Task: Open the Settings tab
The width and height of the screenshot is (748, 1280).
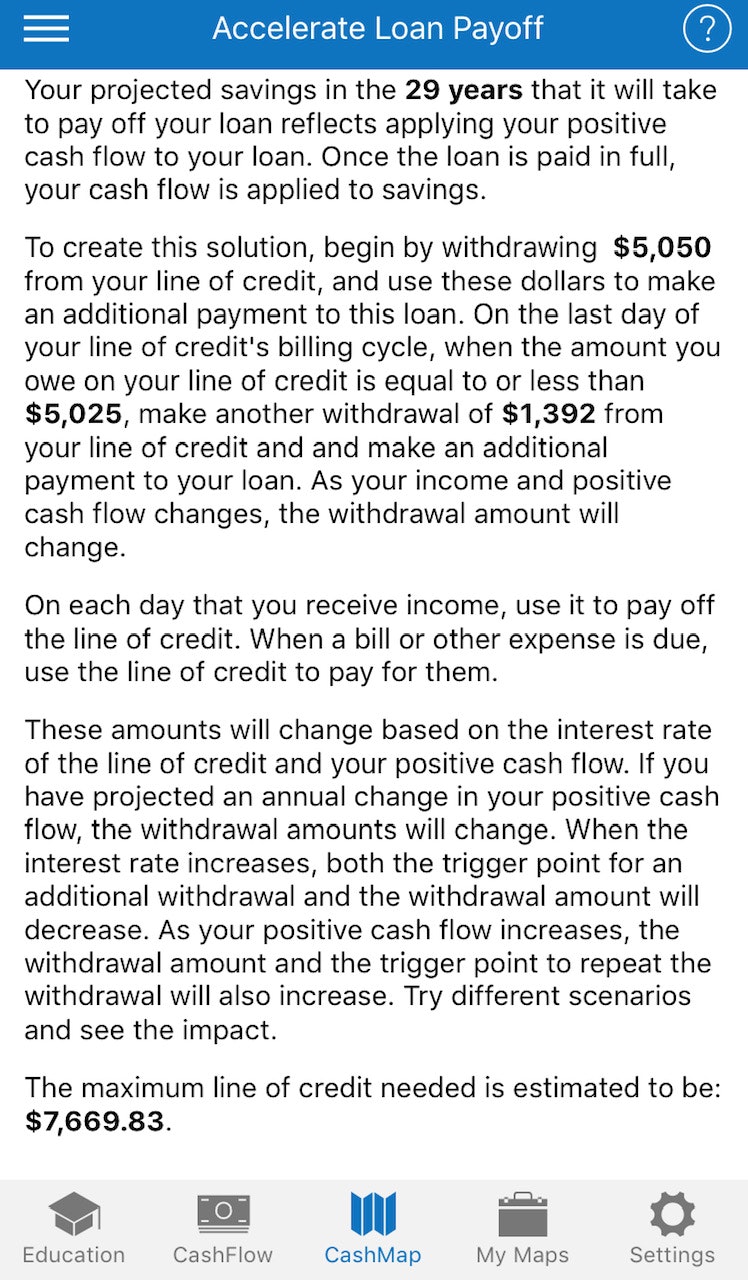Action: [672, 1230]
